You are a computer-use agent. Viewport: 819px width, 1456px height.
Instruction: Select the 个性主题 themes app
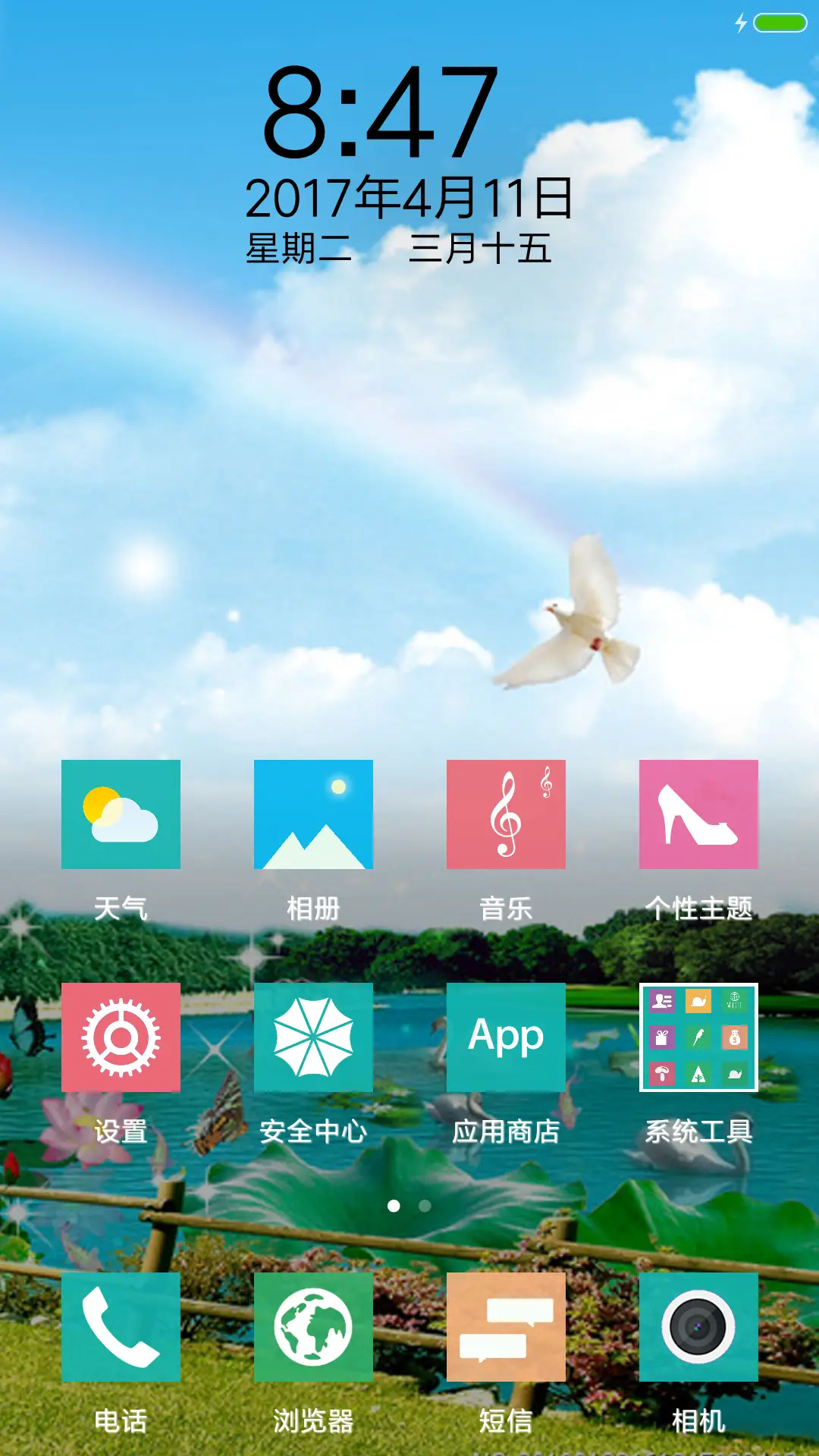[x=698, y=813]
